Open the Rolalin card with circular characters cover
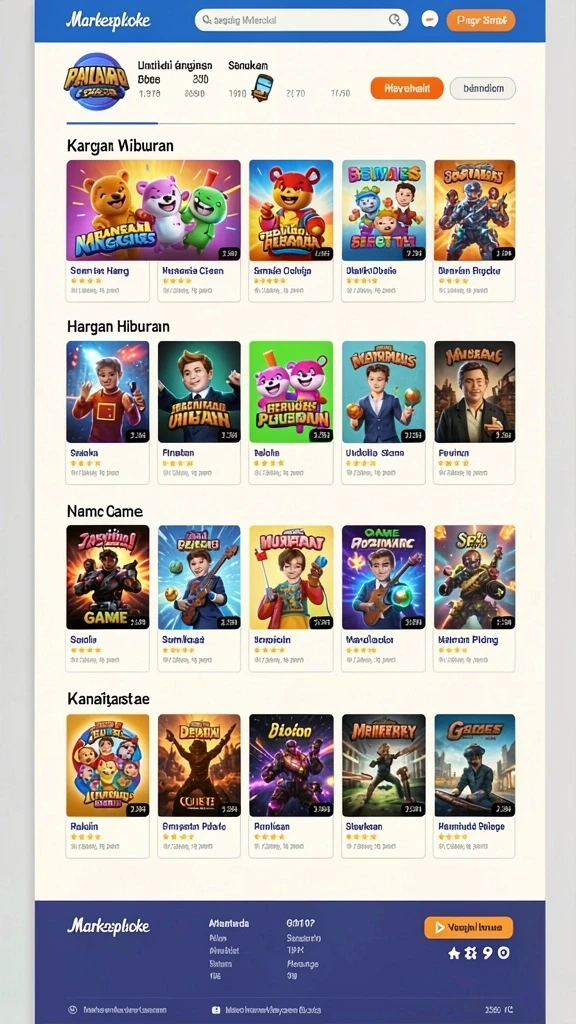The height and width of the screenshot is (1024, 576). click(108, 785)
